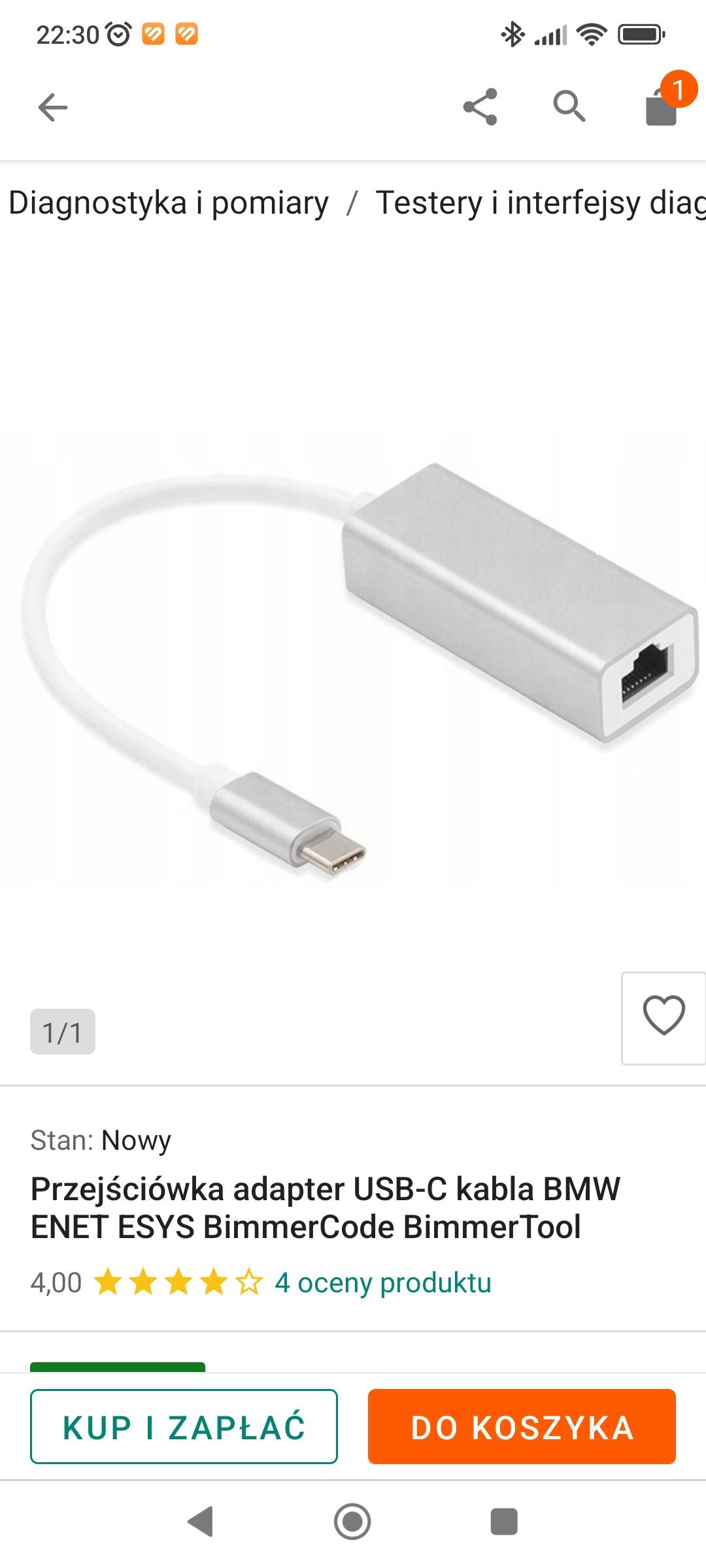Go back using the top arrow

[53, 107]
